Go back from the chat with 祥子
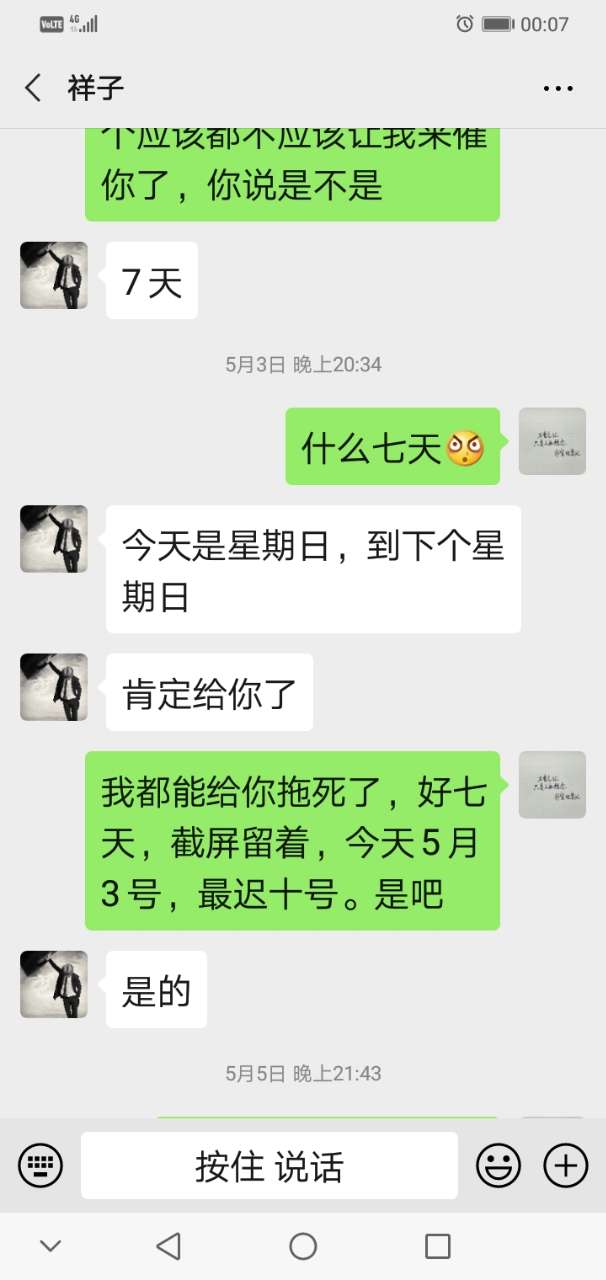Image resolution: width=606 pixels, height=1280 pixels. tap(33, 88)
